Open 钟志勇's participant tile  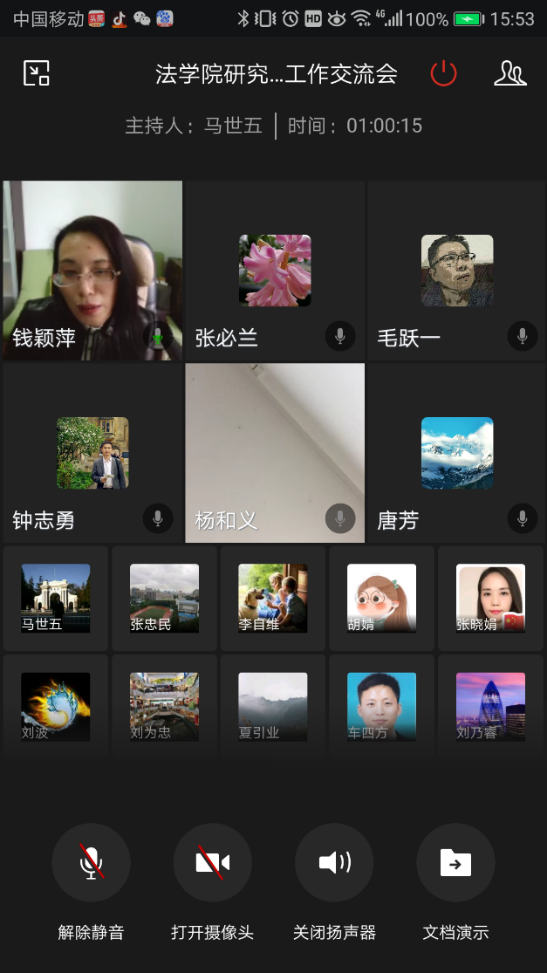pyautogui.click(x=93, y=453)
